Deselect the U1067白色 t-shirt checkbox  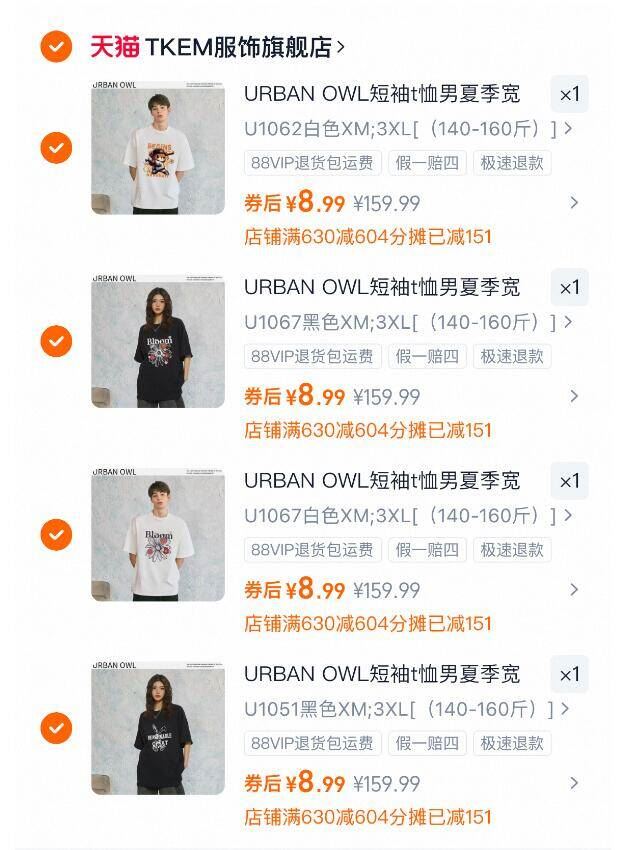[56, 535]
